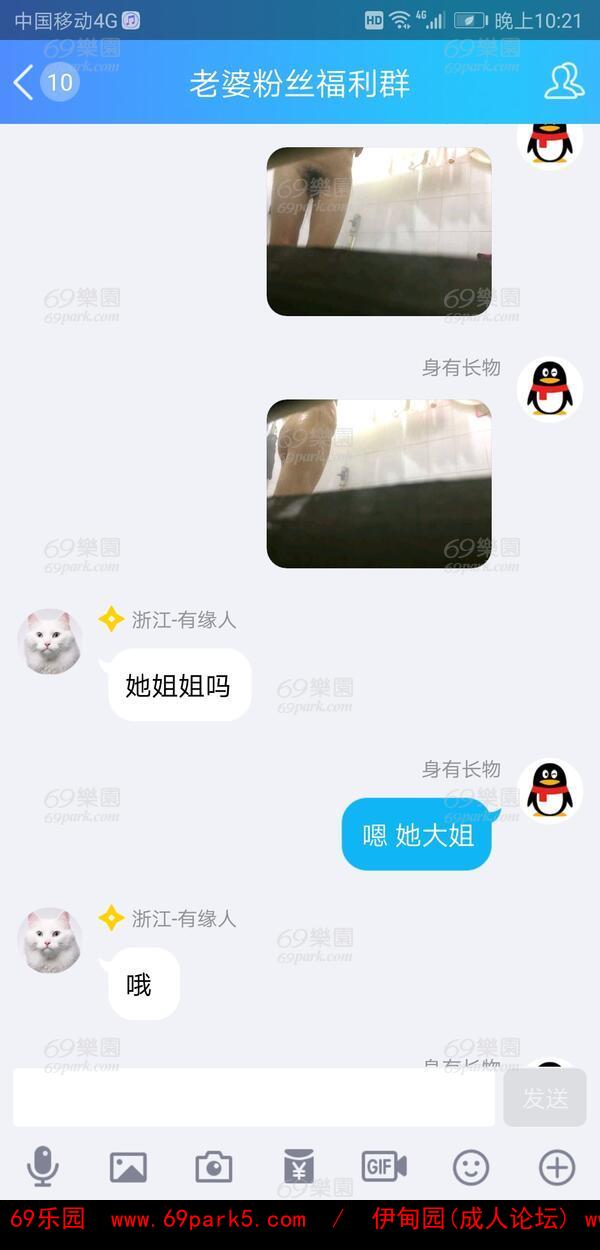Open the red envelope option

pyautogui.click(x=299, y=1166)
